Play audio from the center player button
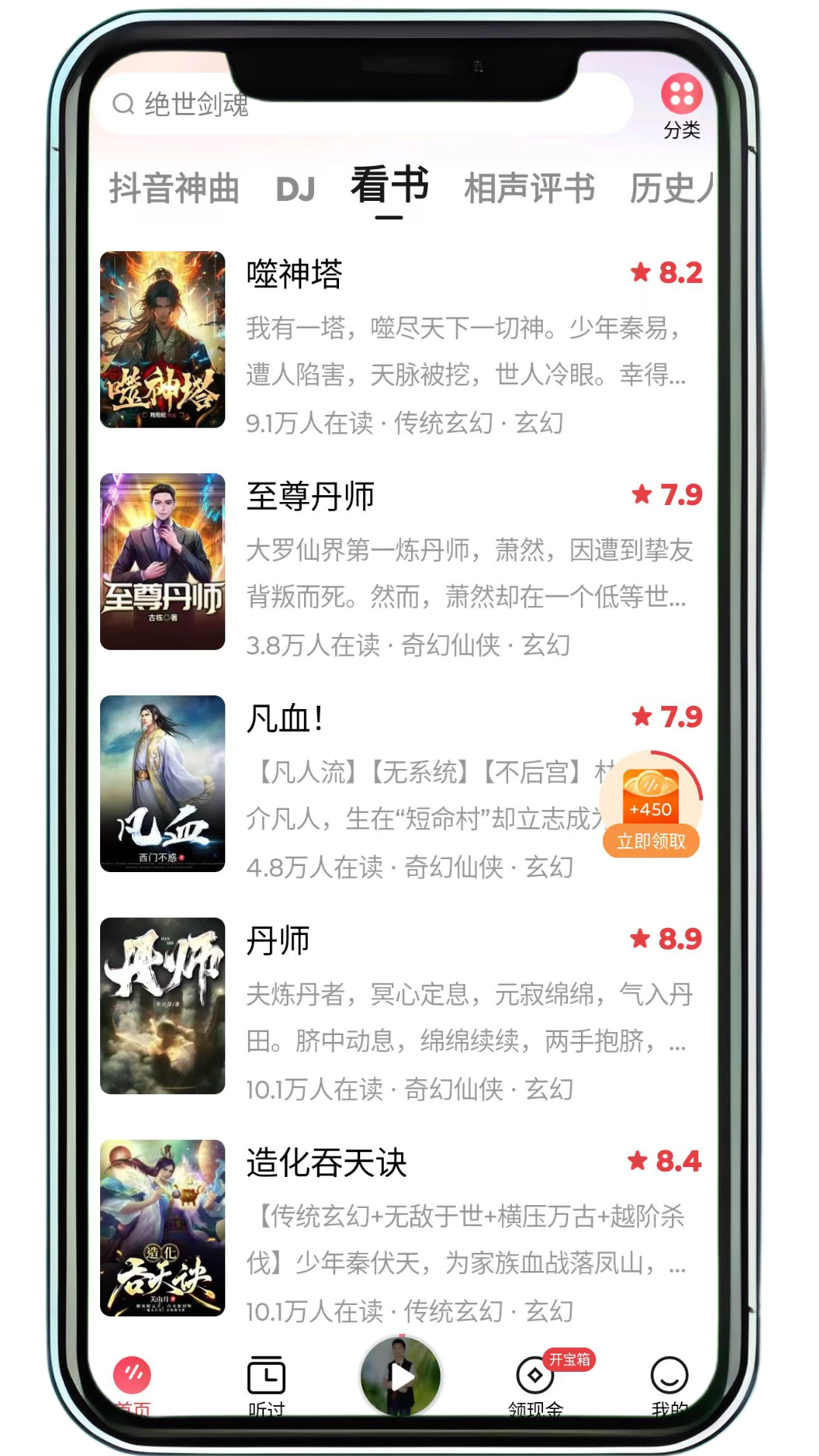 400,1376
